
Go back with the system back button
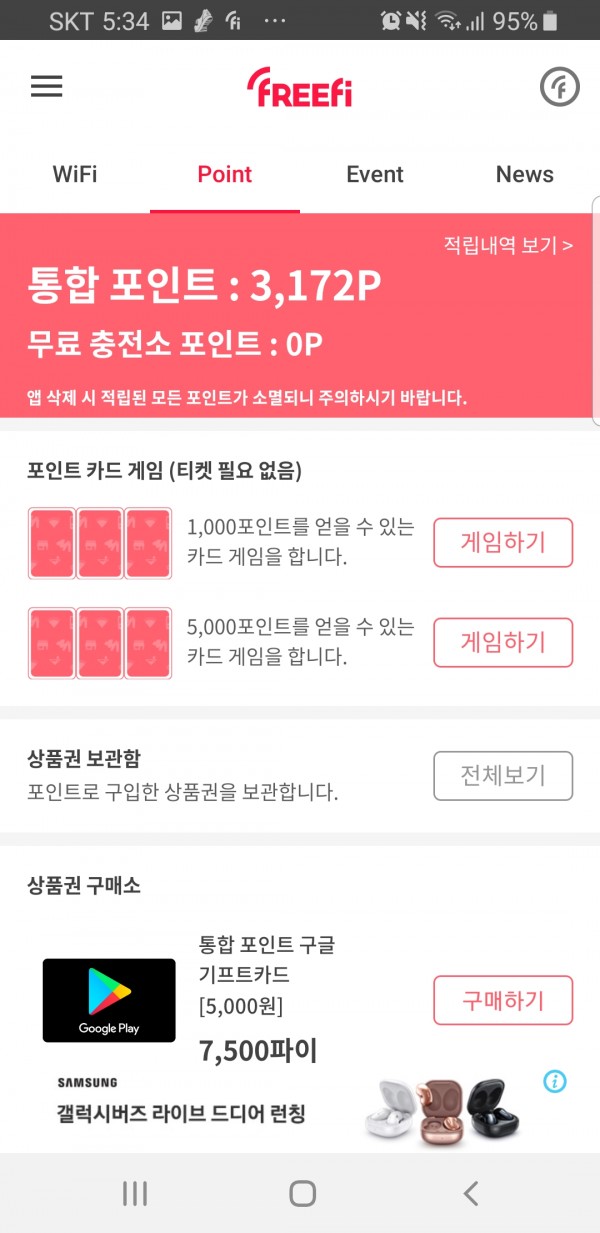470,1192
